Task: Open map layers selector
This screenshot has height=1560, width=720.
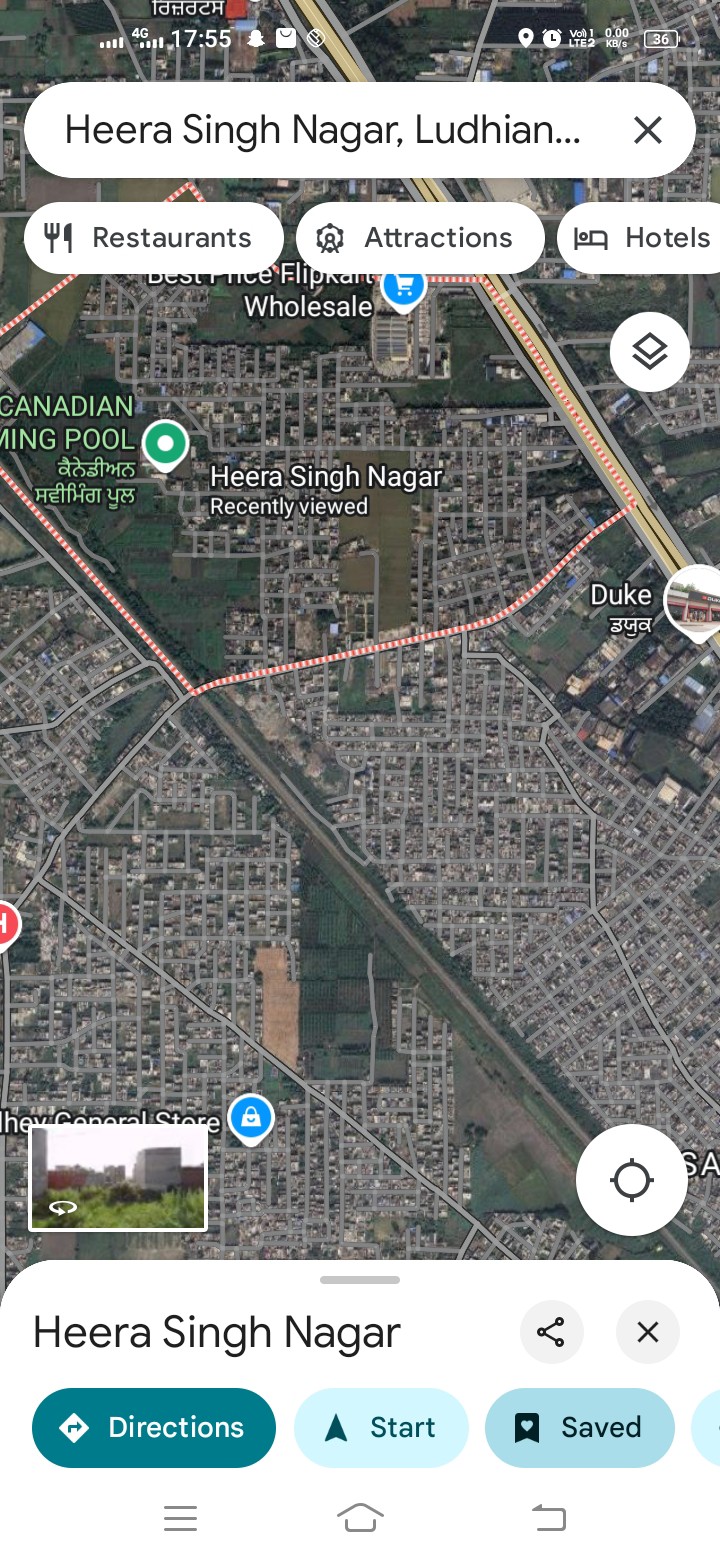Action: coord(650,351)
